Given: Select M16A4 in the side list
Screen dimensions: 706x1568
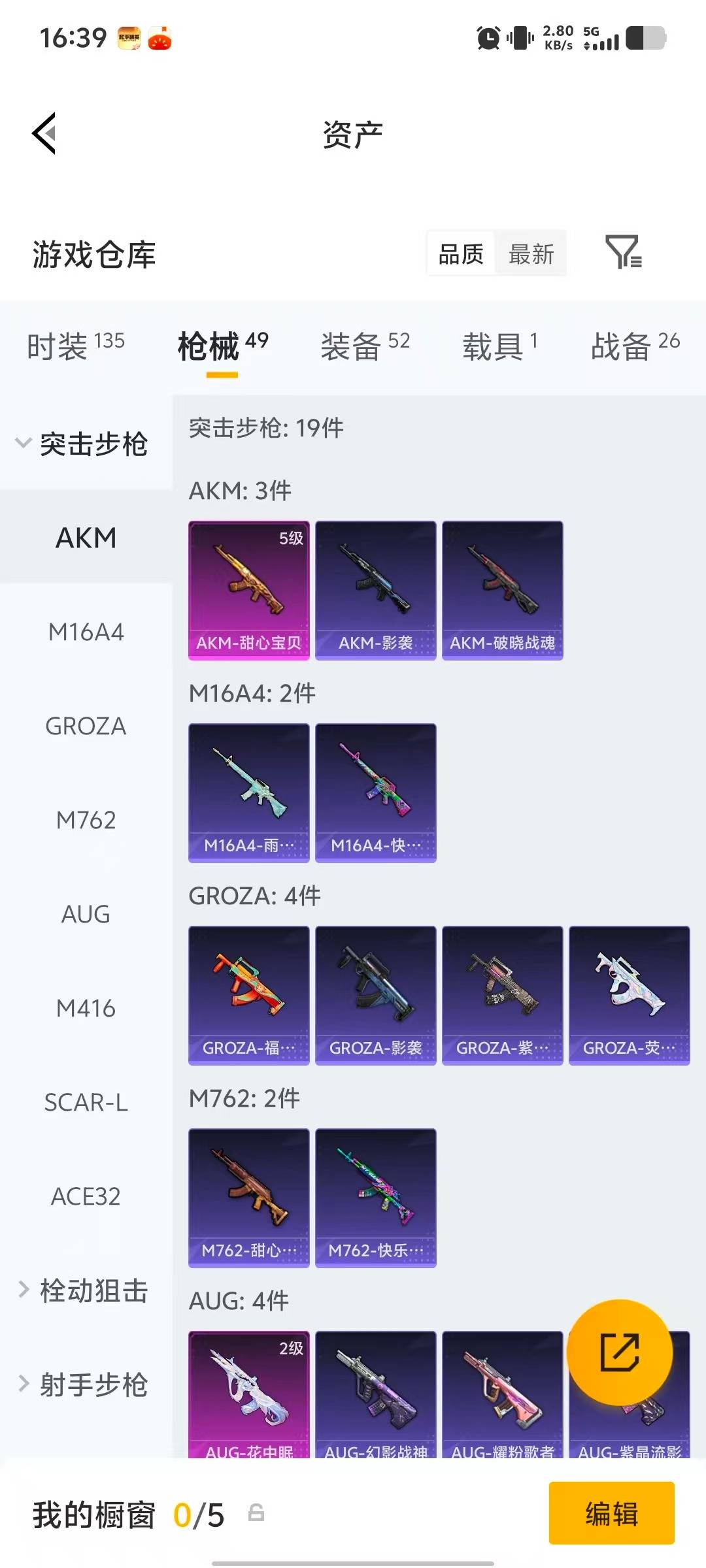Looking at the screenshot, I should pos(86,632).
